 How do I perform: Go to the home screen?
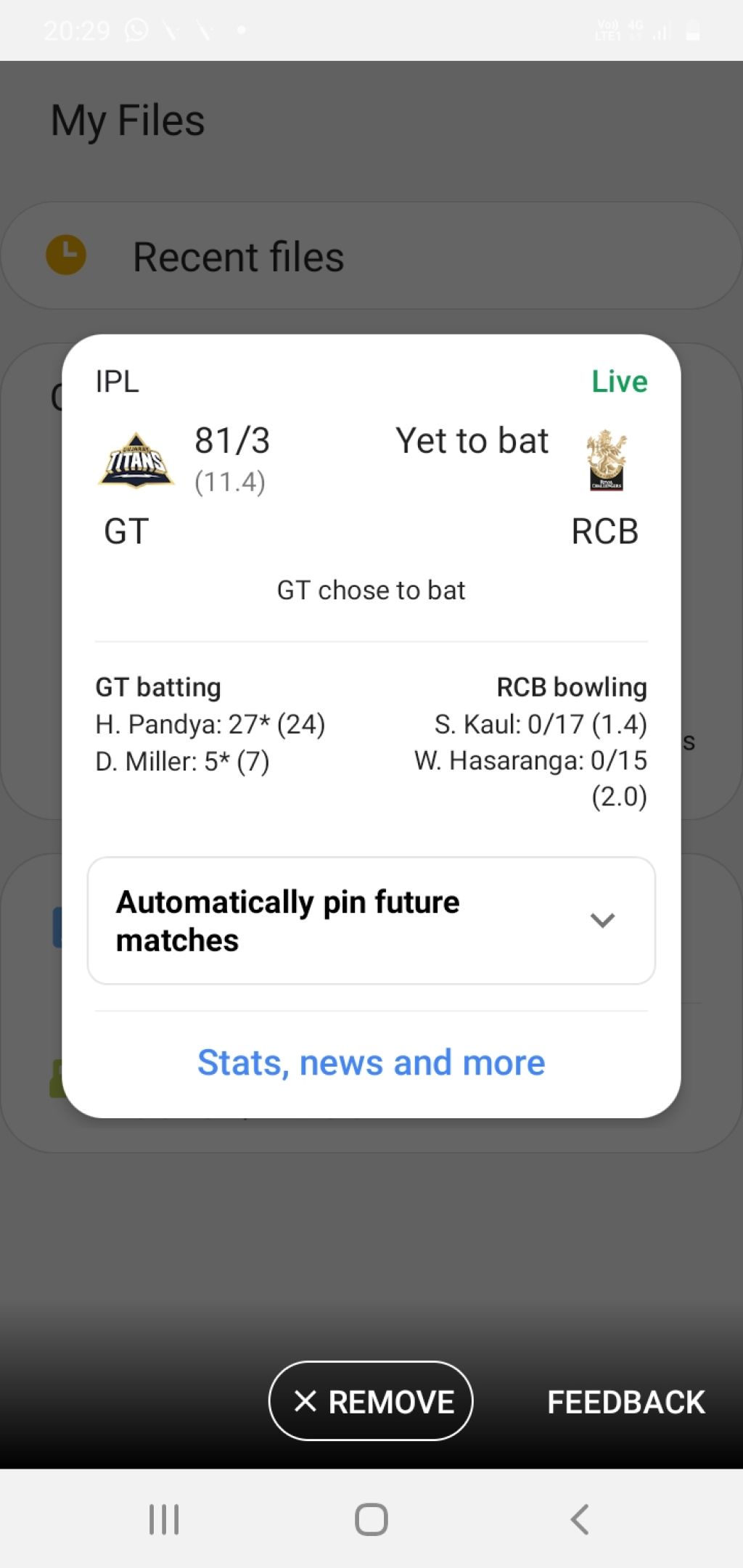(x=371, y=1519)
